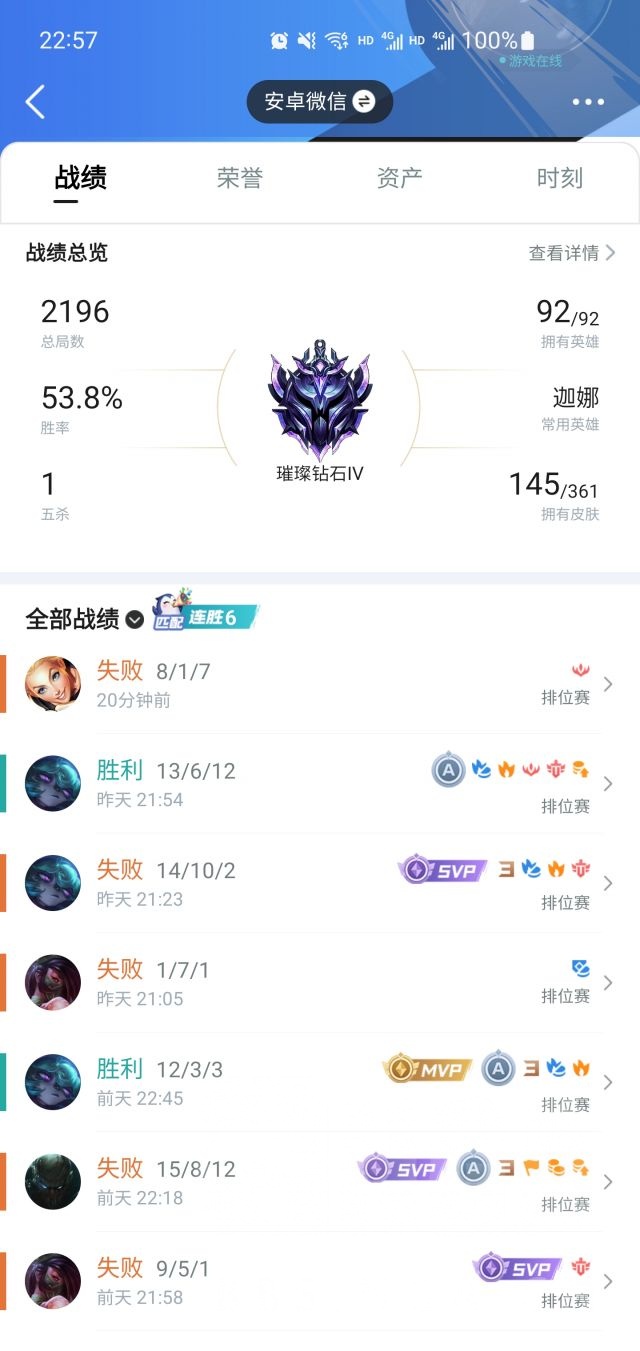Open the 失败 8/1/7 match from 20分钟前
The image size is (640, 1351).
click(320, 684)
